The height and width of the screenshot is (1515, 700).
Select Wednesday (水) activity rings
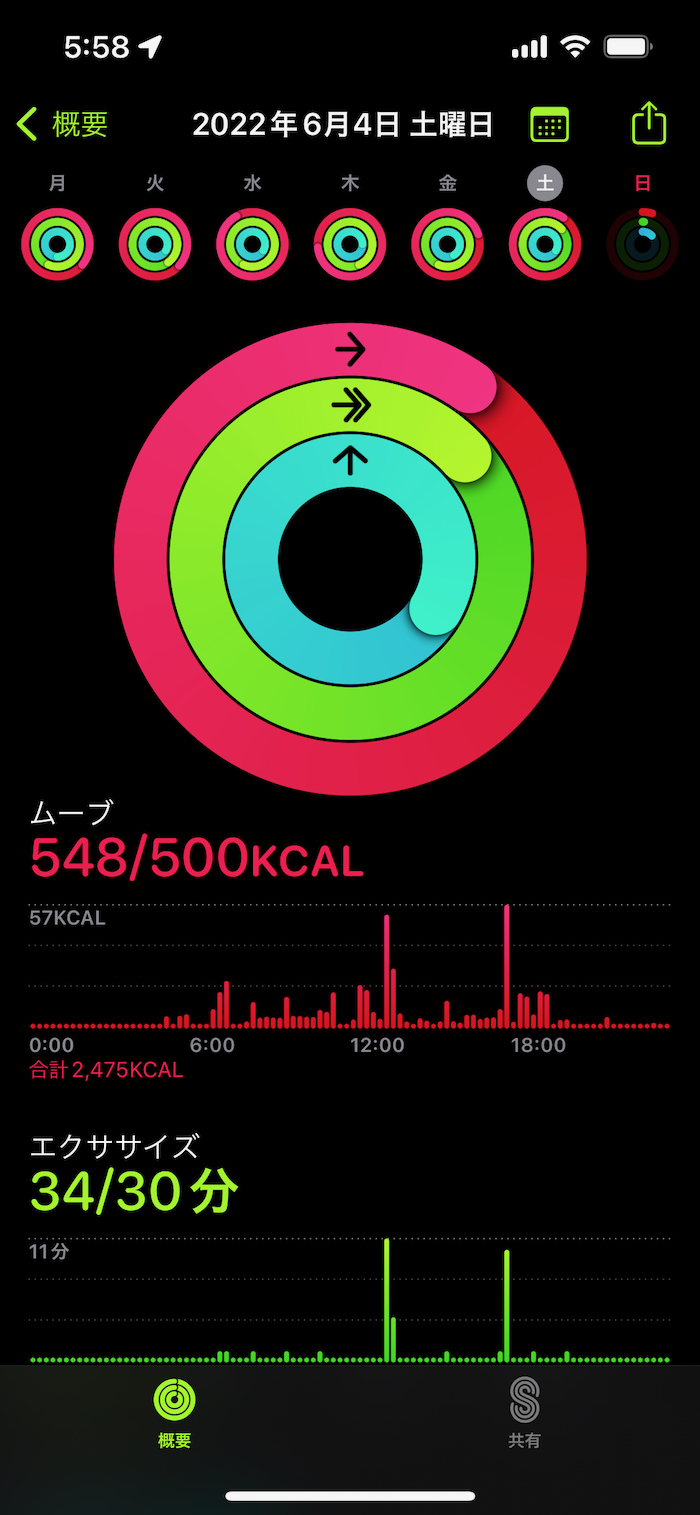click(x=252, y=244)
